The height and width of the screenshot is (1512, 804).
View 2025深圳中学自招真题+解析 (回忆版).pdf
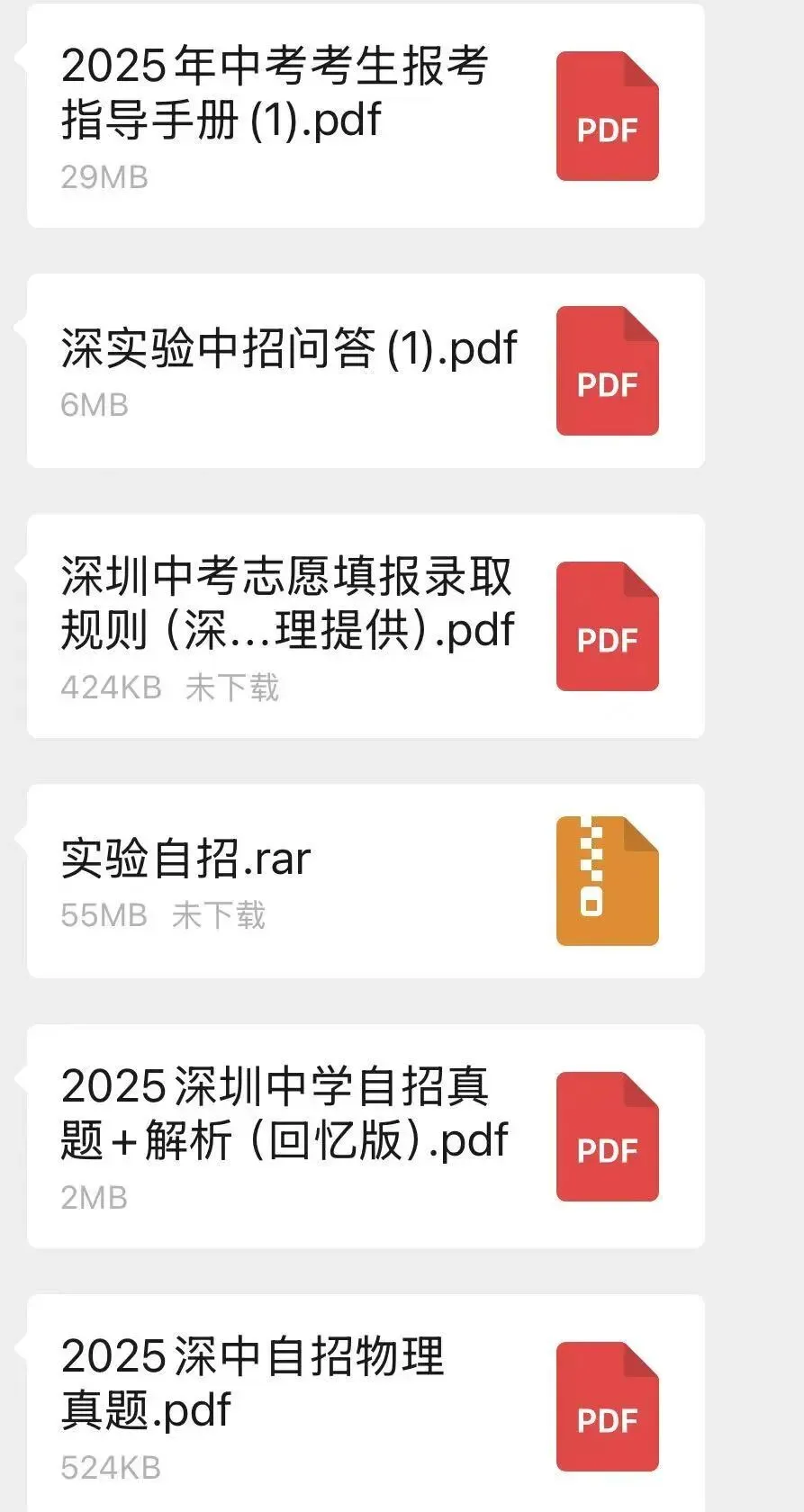[365, 1136]
